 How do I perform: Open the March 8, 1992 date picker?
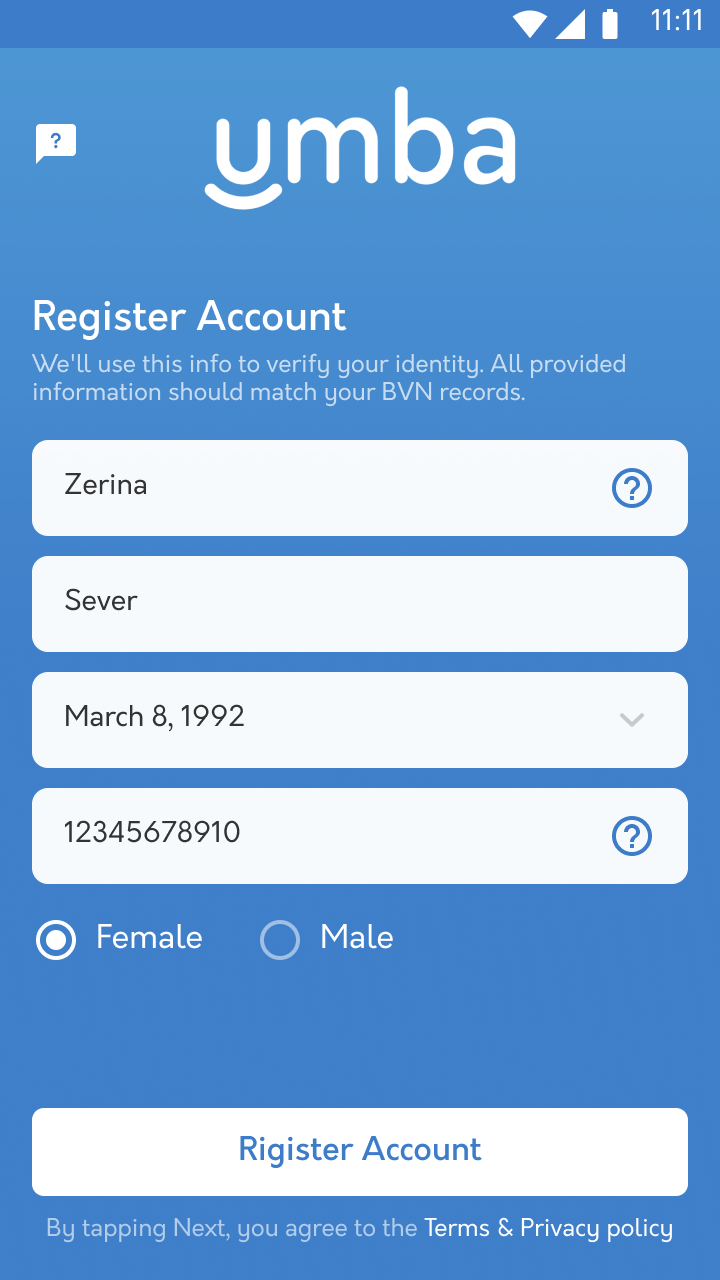[360, 720]
